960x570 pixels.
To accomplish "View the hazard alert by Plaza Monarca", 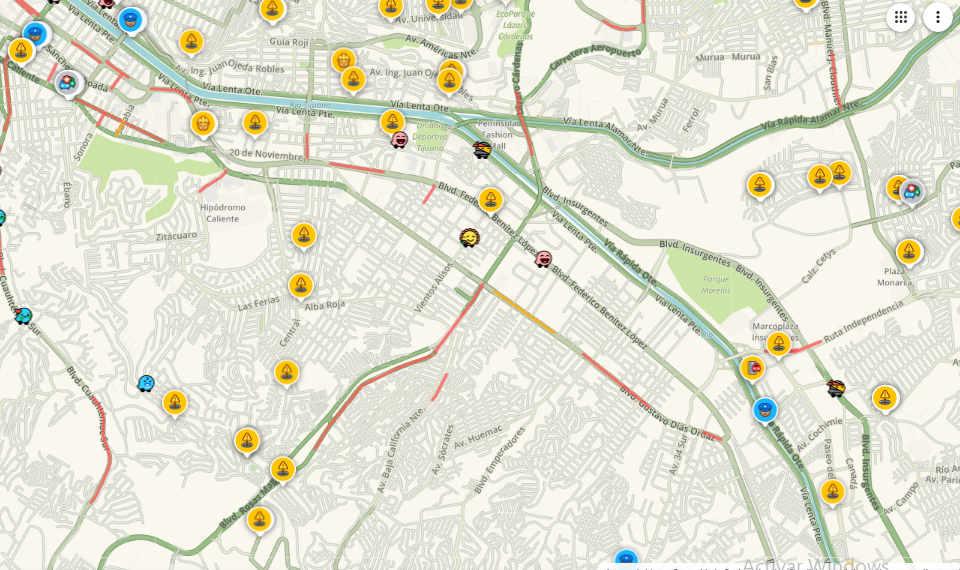I will (x=908, y=251).
